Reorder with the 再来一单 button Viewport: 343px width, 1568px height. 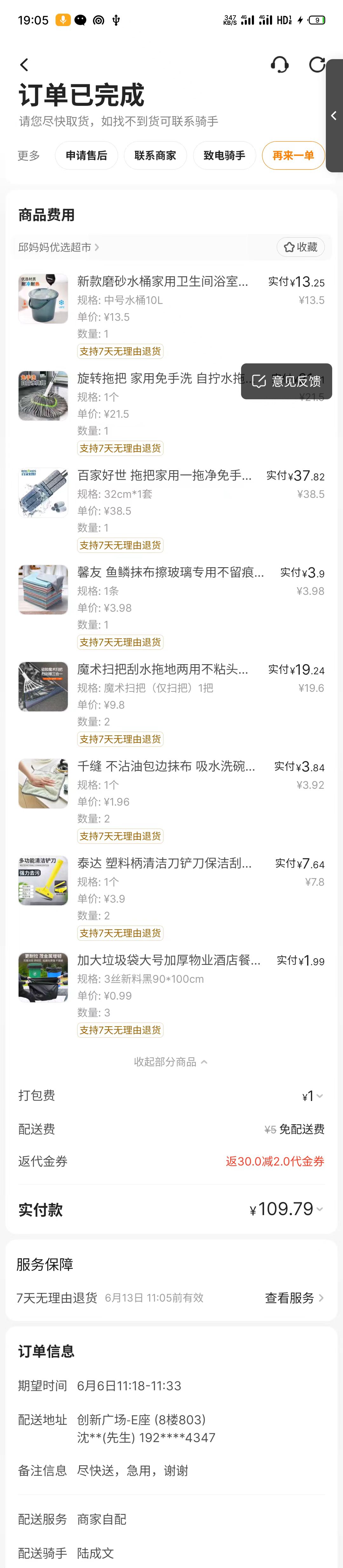pos(293,156)
